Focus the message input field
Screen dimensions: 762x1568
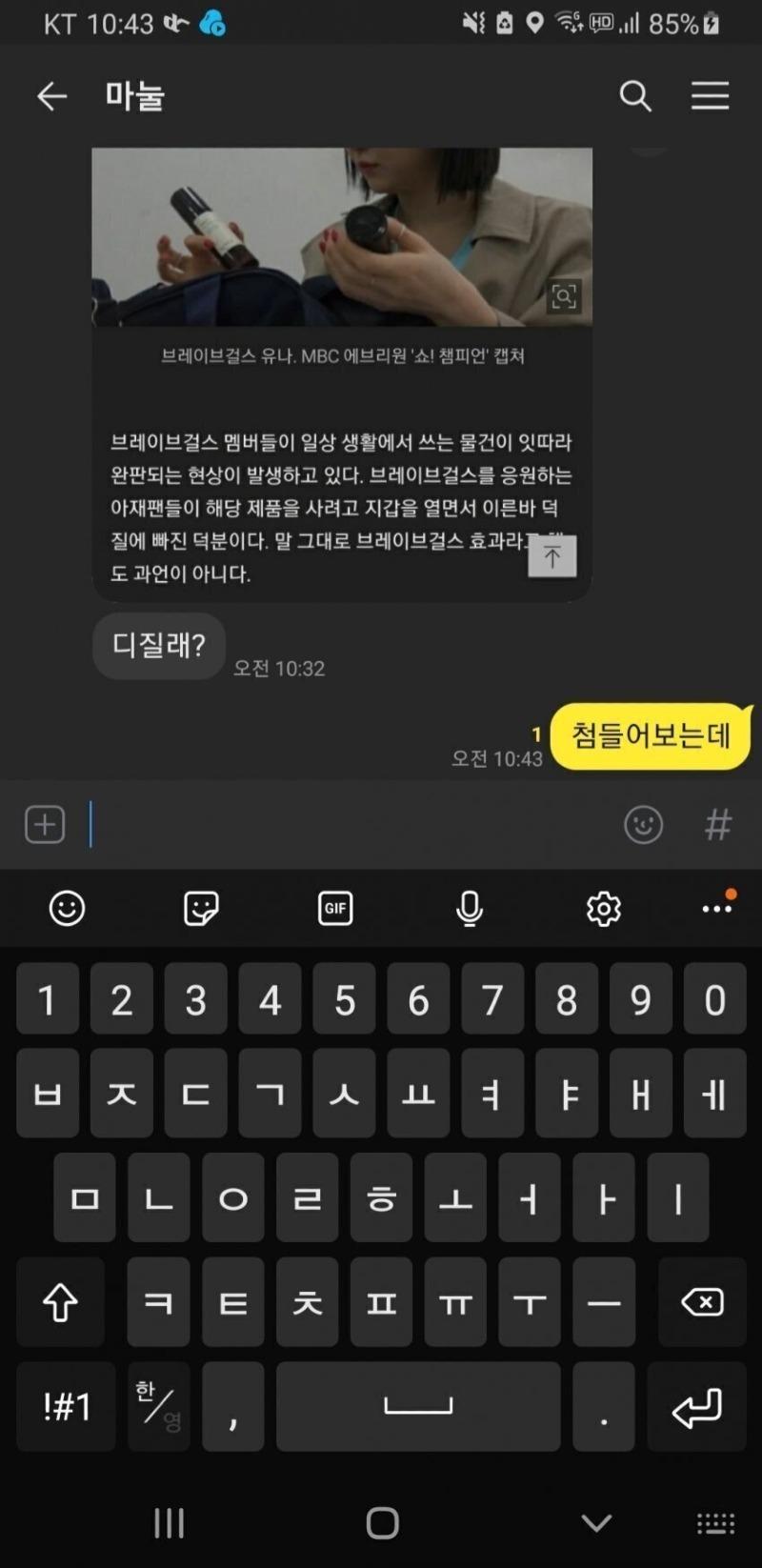(352, 825)
